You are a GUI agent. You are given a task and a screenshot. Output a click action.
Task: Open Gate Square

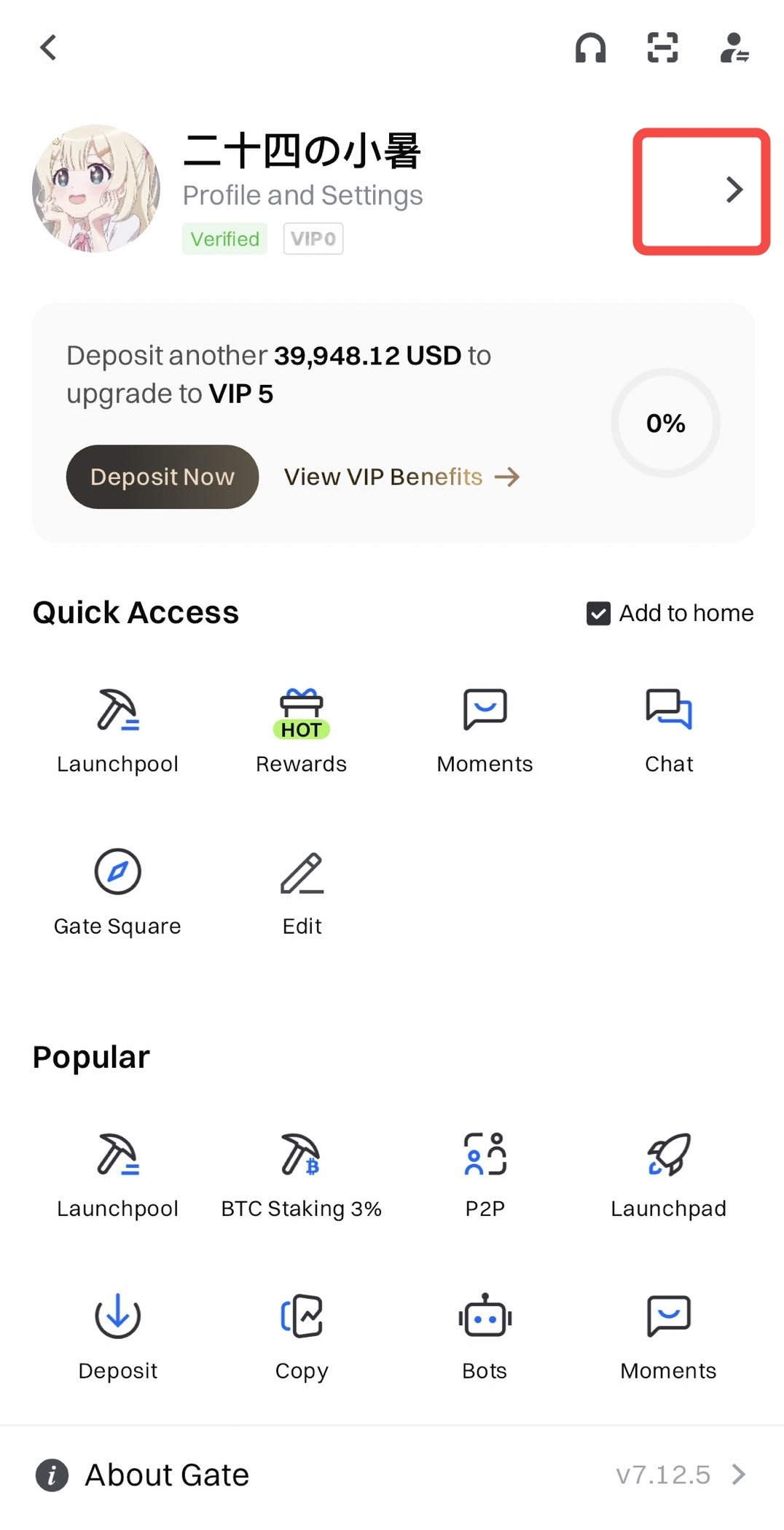point(117,891)
